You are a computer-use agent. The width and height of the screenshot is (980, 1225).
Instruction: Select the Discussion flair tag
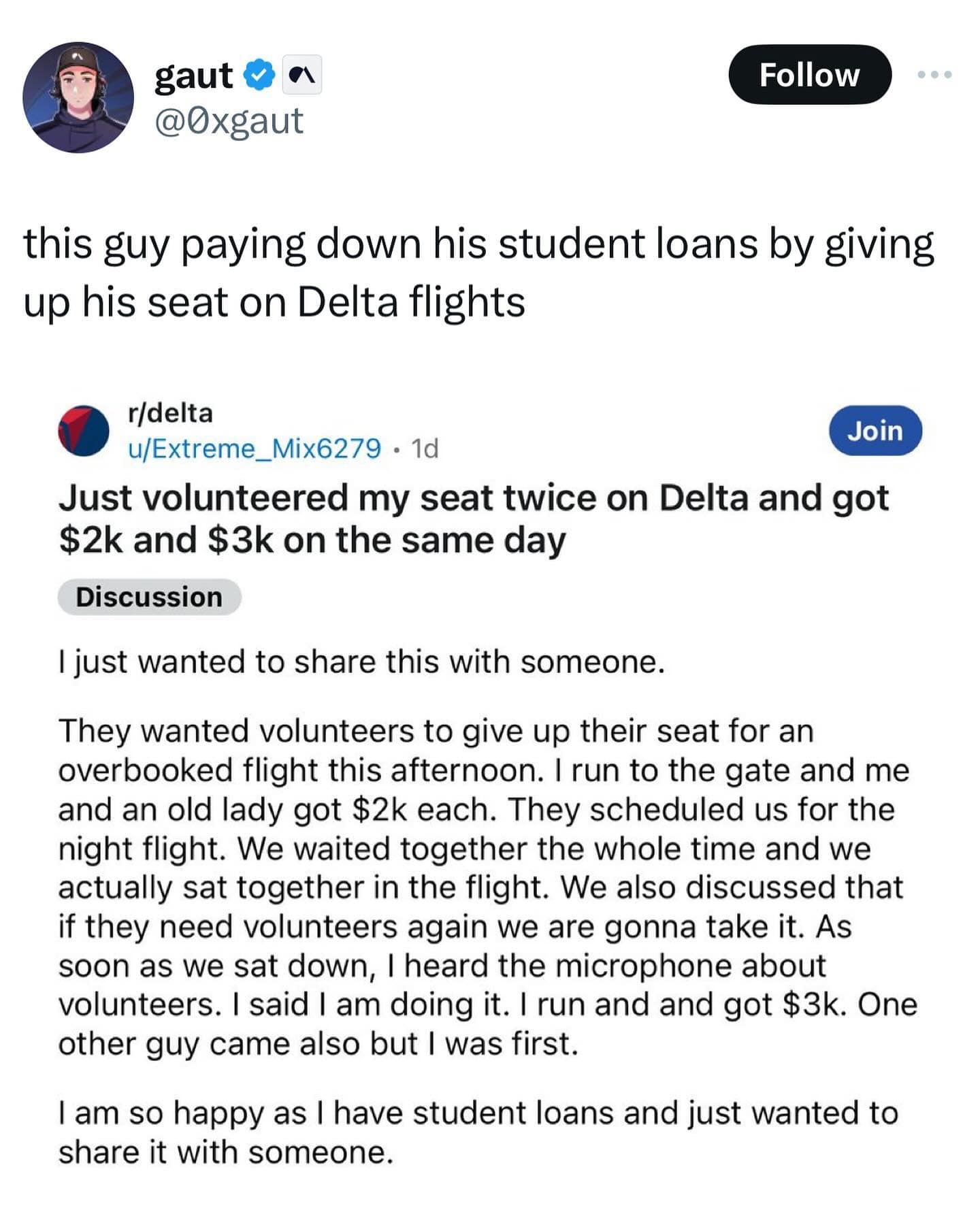pyautogui.click(x=150, y=598)
